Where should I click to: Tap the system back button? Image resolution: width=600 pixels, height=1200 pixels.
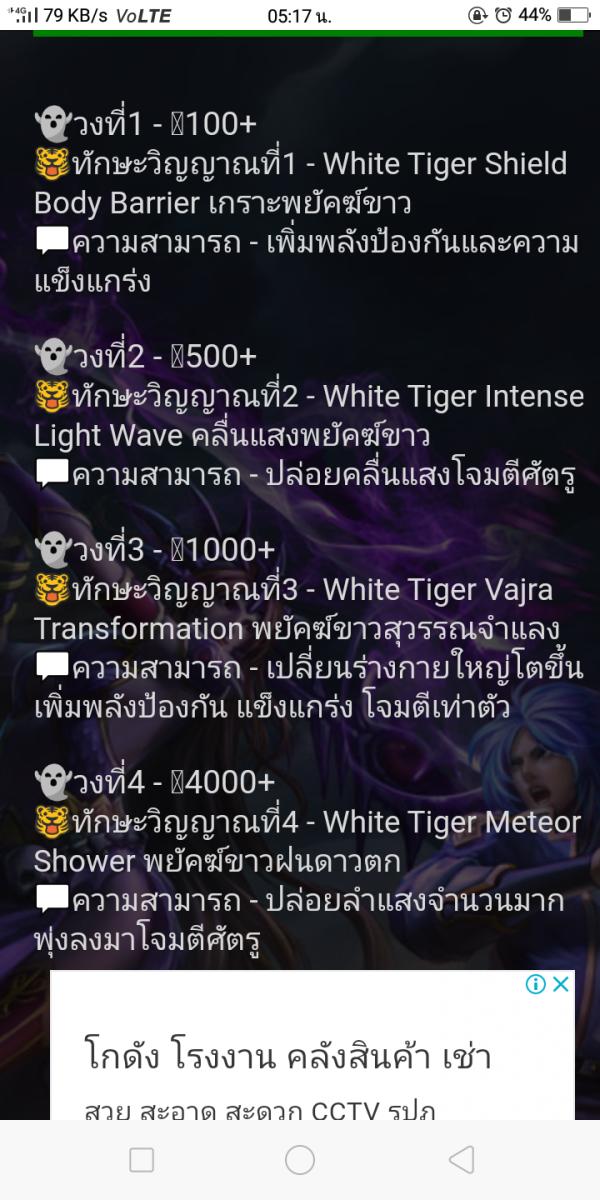[x=460, y=1159]
